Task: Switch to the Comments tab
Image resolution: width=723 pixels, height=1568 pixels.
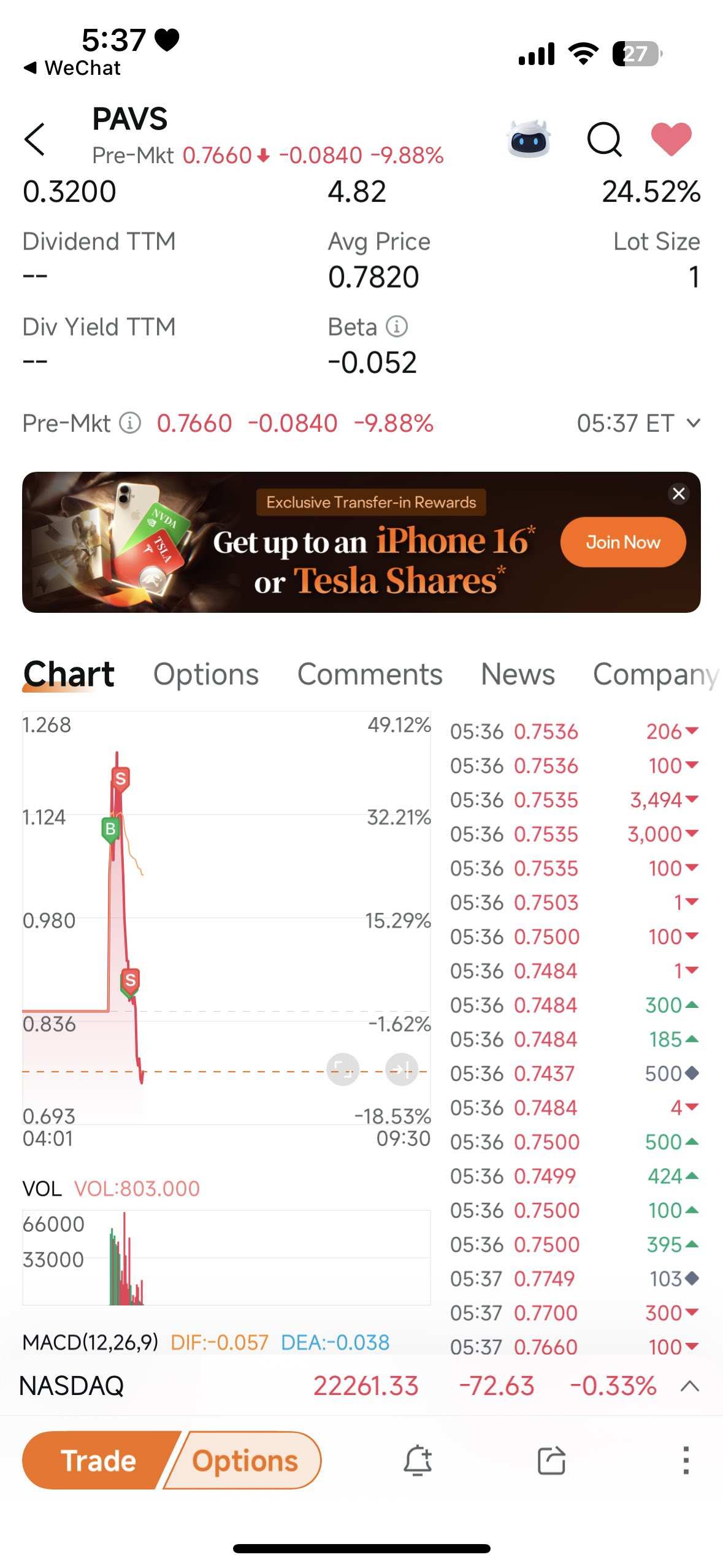Action: click(x=370, y=674)
